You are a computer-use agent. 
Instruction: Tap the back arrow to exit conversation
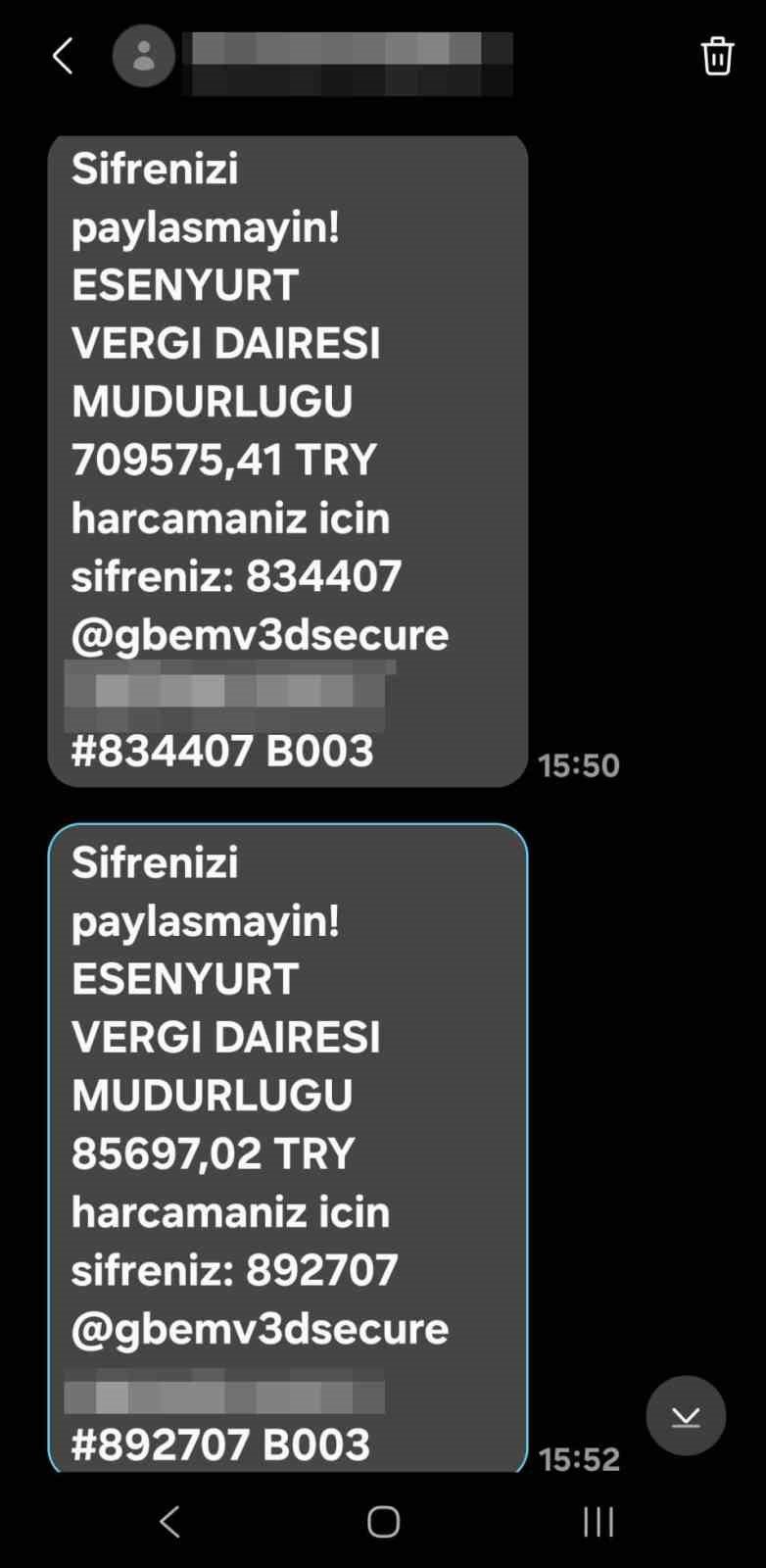point(63,57)
